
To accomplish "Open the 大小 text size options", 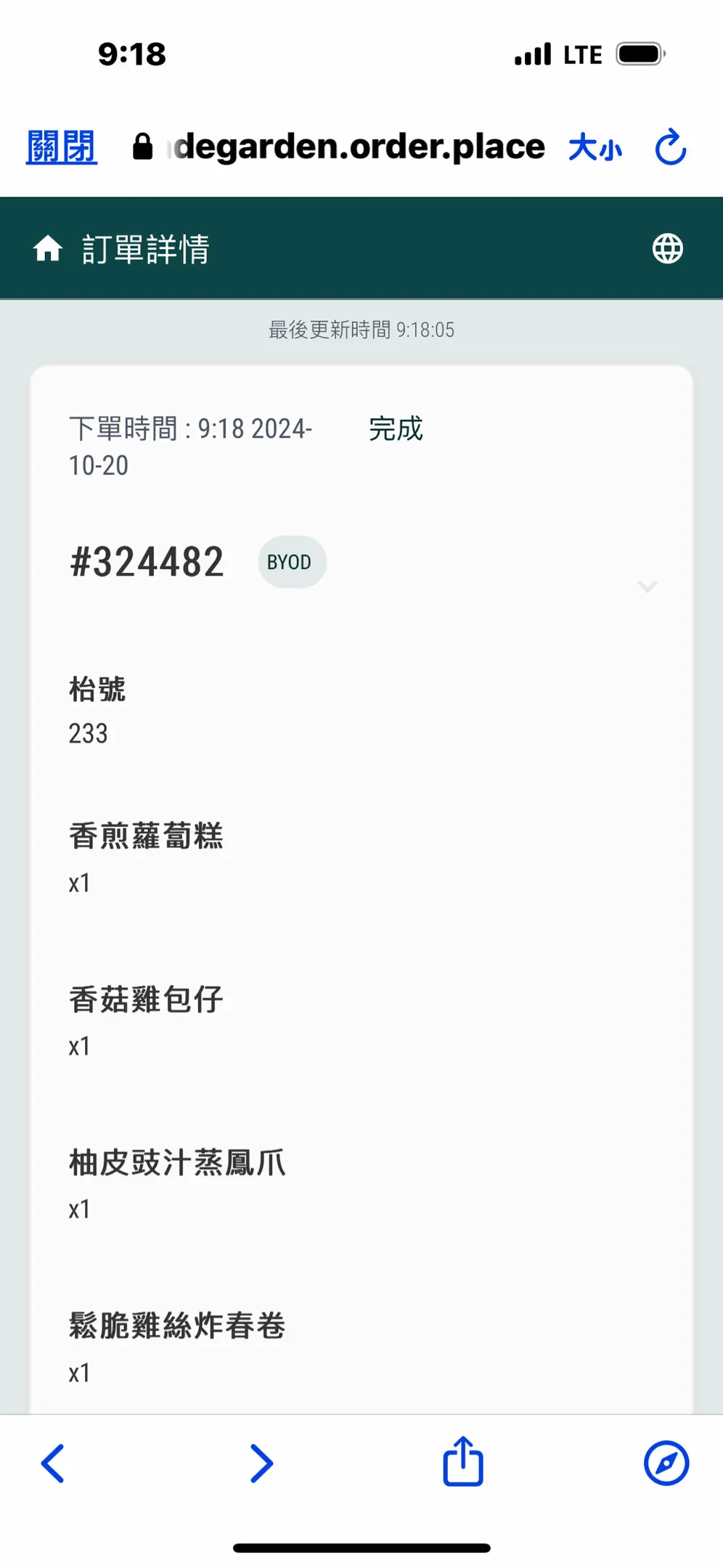I will (595, 148).
